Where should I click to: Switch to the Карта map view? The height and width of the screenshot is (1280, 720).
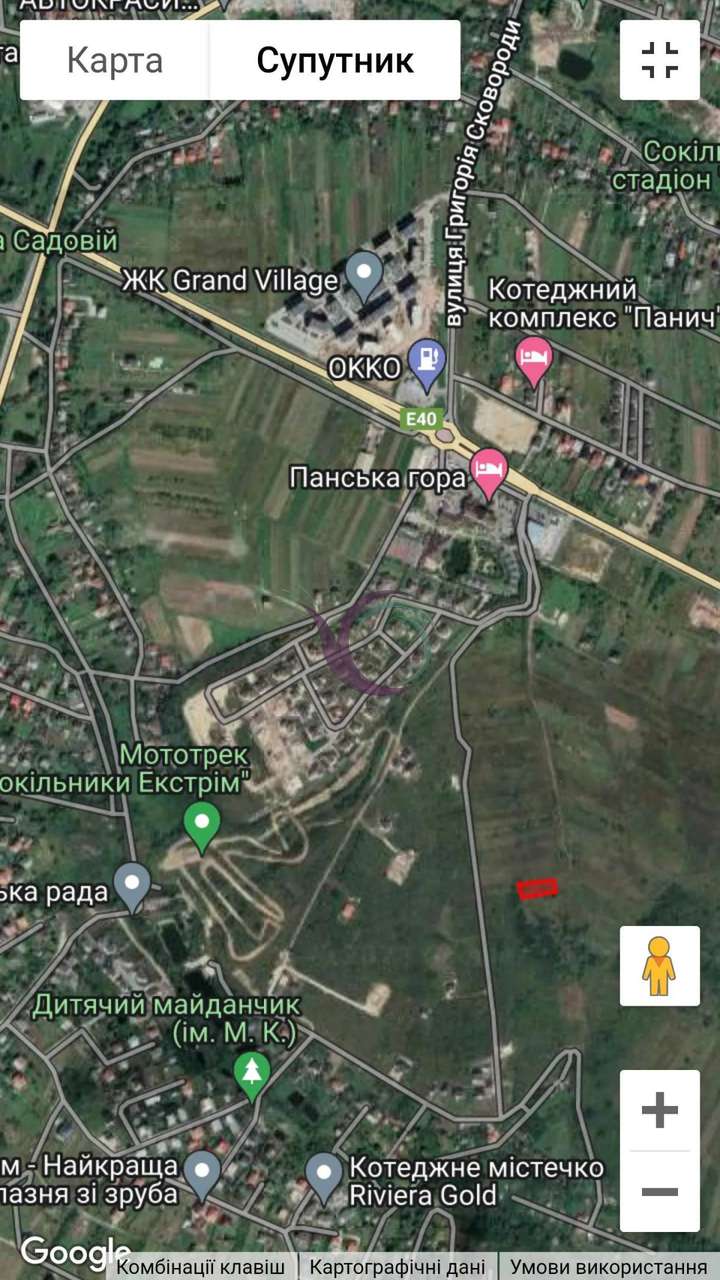point(115,60)
